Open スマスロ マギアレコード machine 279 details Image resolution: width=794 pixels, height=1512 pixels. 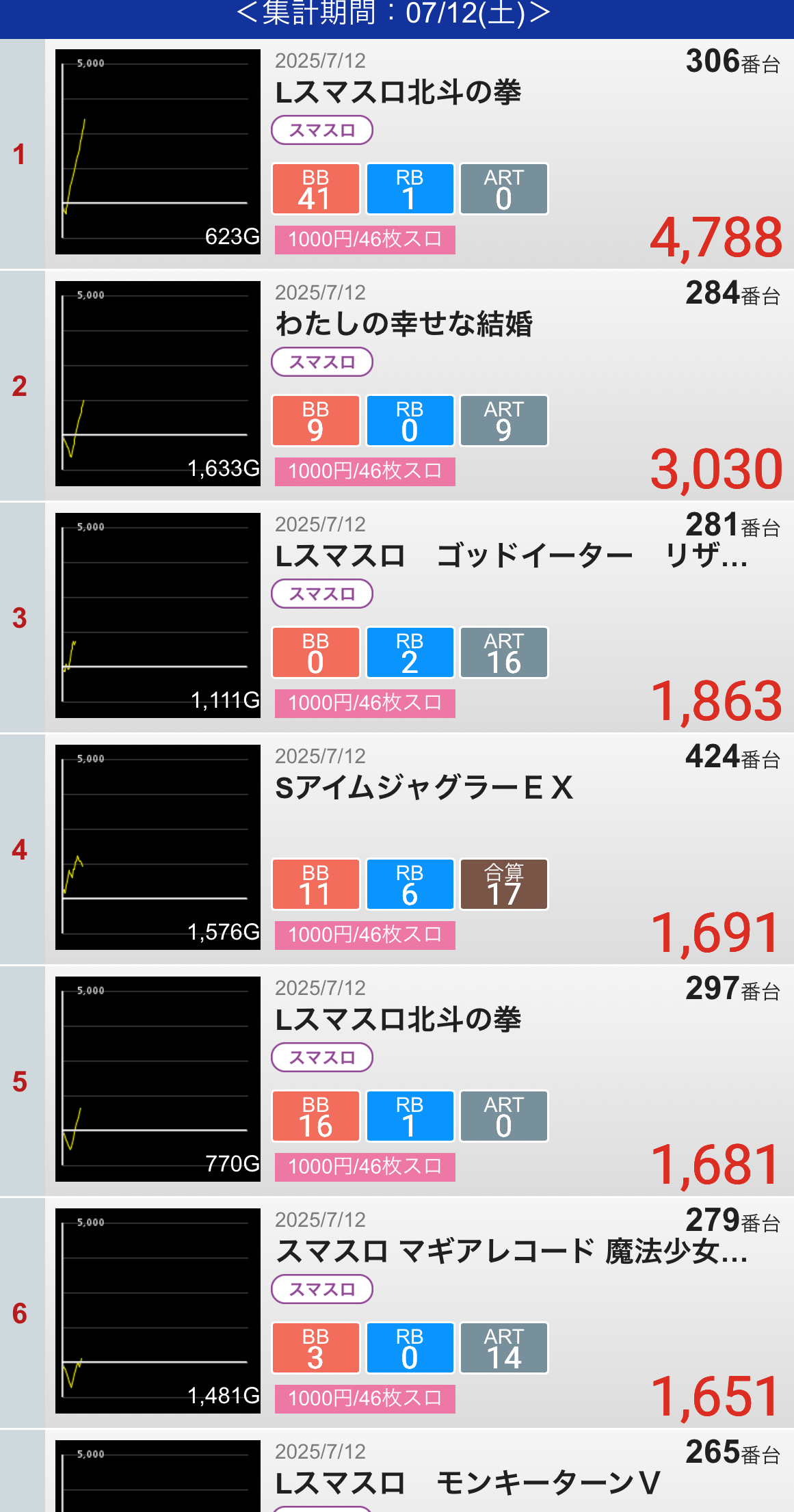click(397, 1313)
